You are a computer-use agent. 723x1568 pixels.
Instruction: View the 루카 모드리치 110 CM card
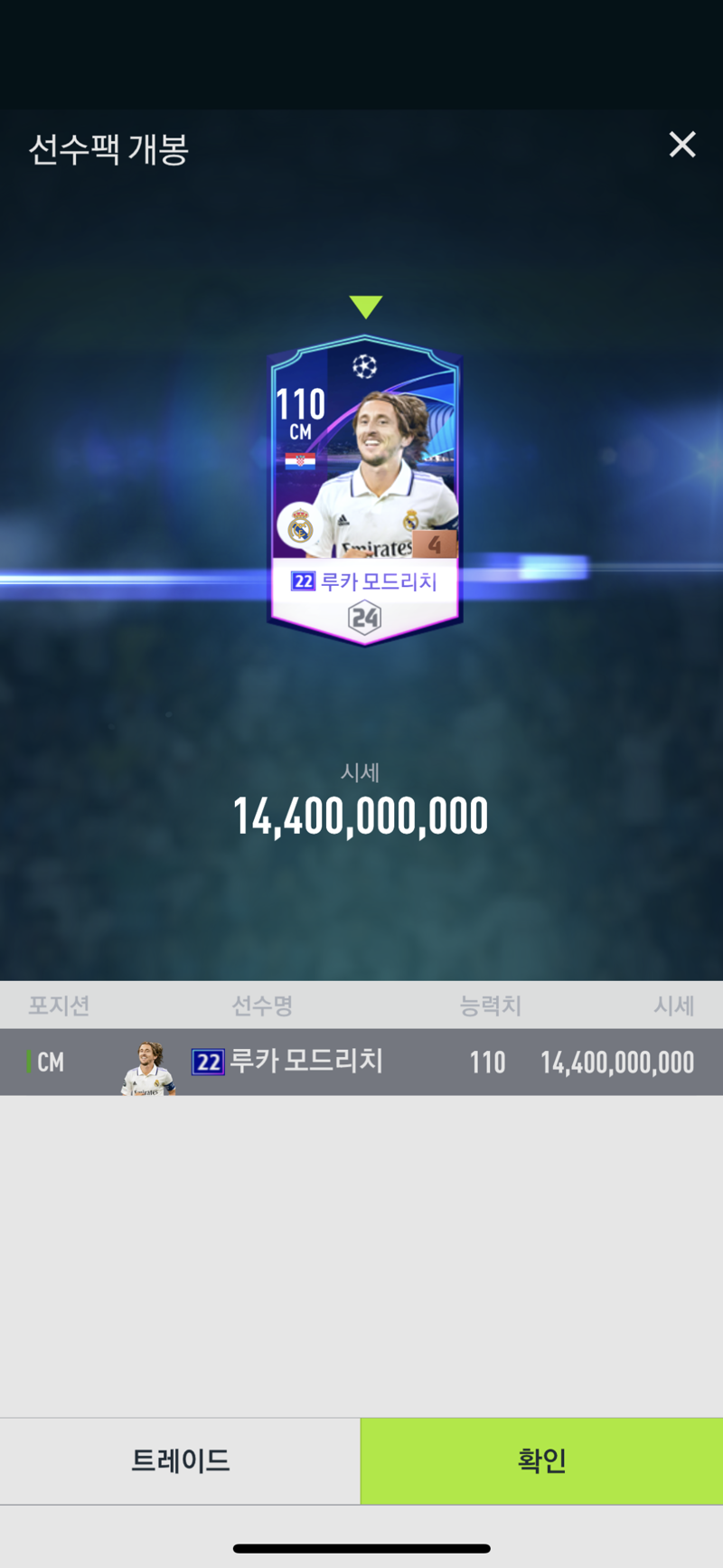pos(365,491)
